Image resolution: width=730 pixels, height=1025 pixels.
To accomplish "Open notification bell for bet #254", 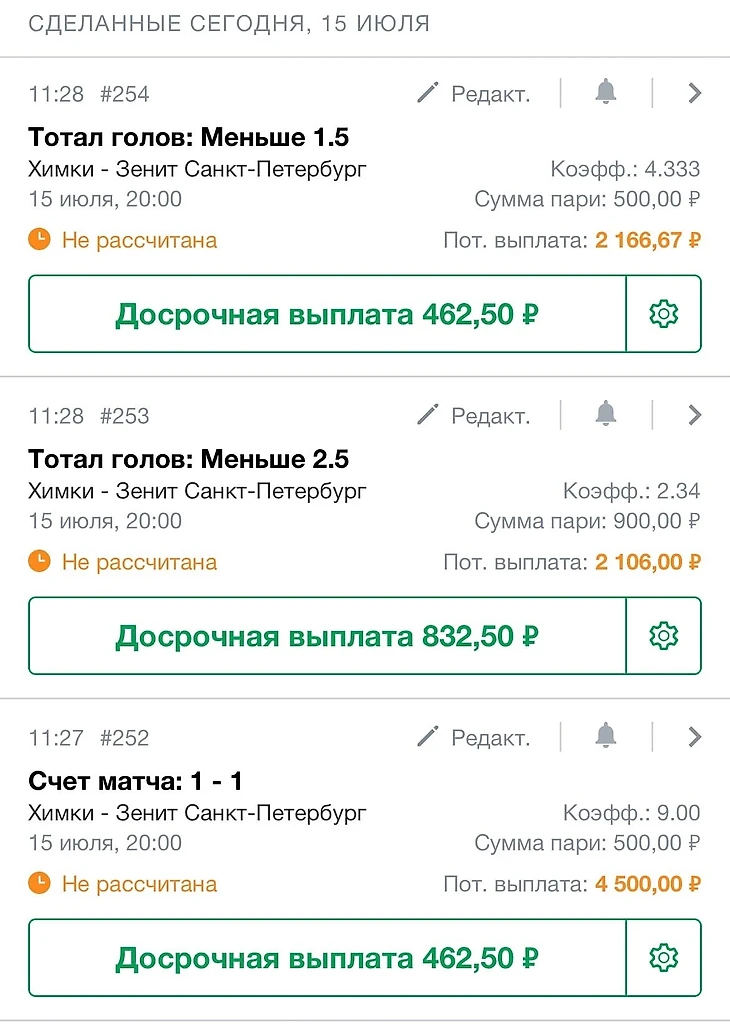I will (x=606, y=93).
